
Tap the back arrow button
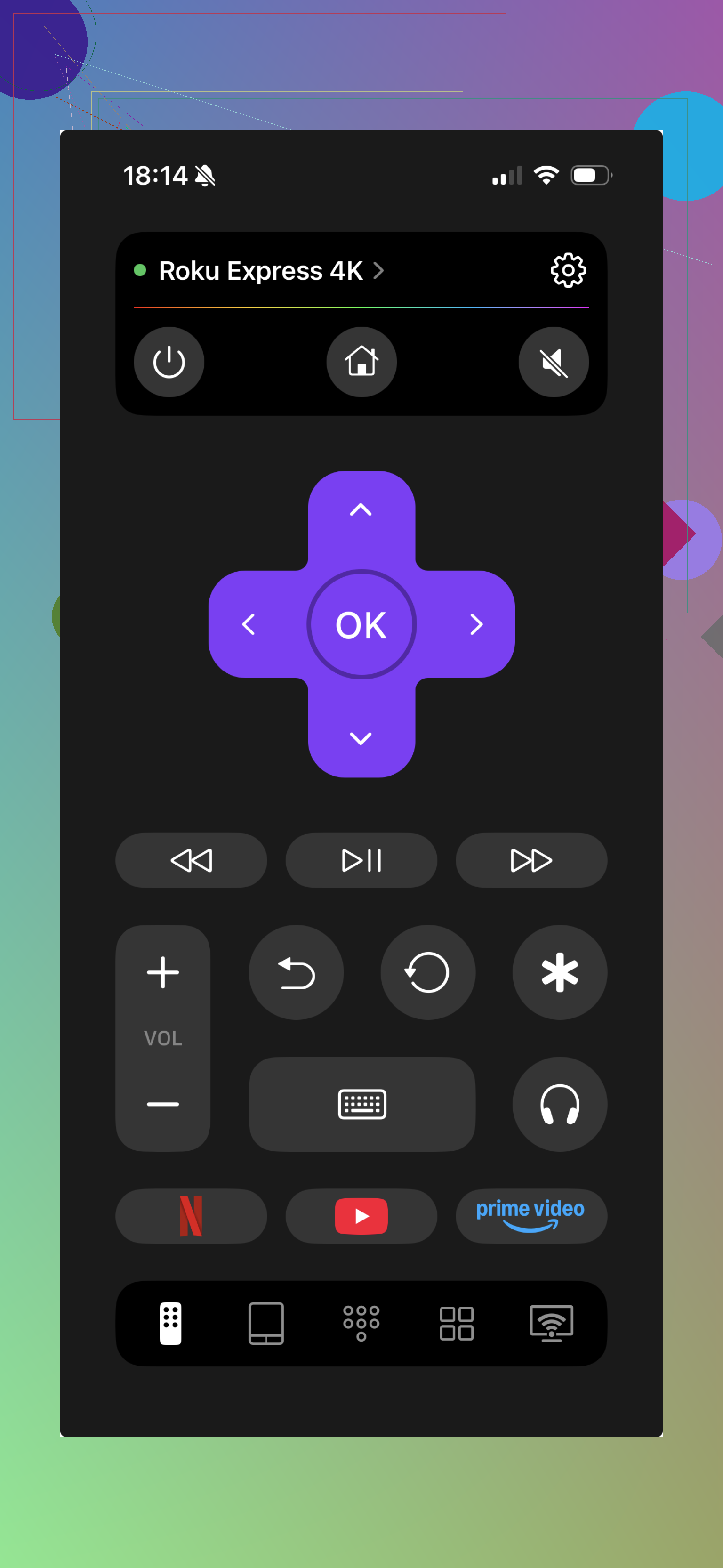297,973
